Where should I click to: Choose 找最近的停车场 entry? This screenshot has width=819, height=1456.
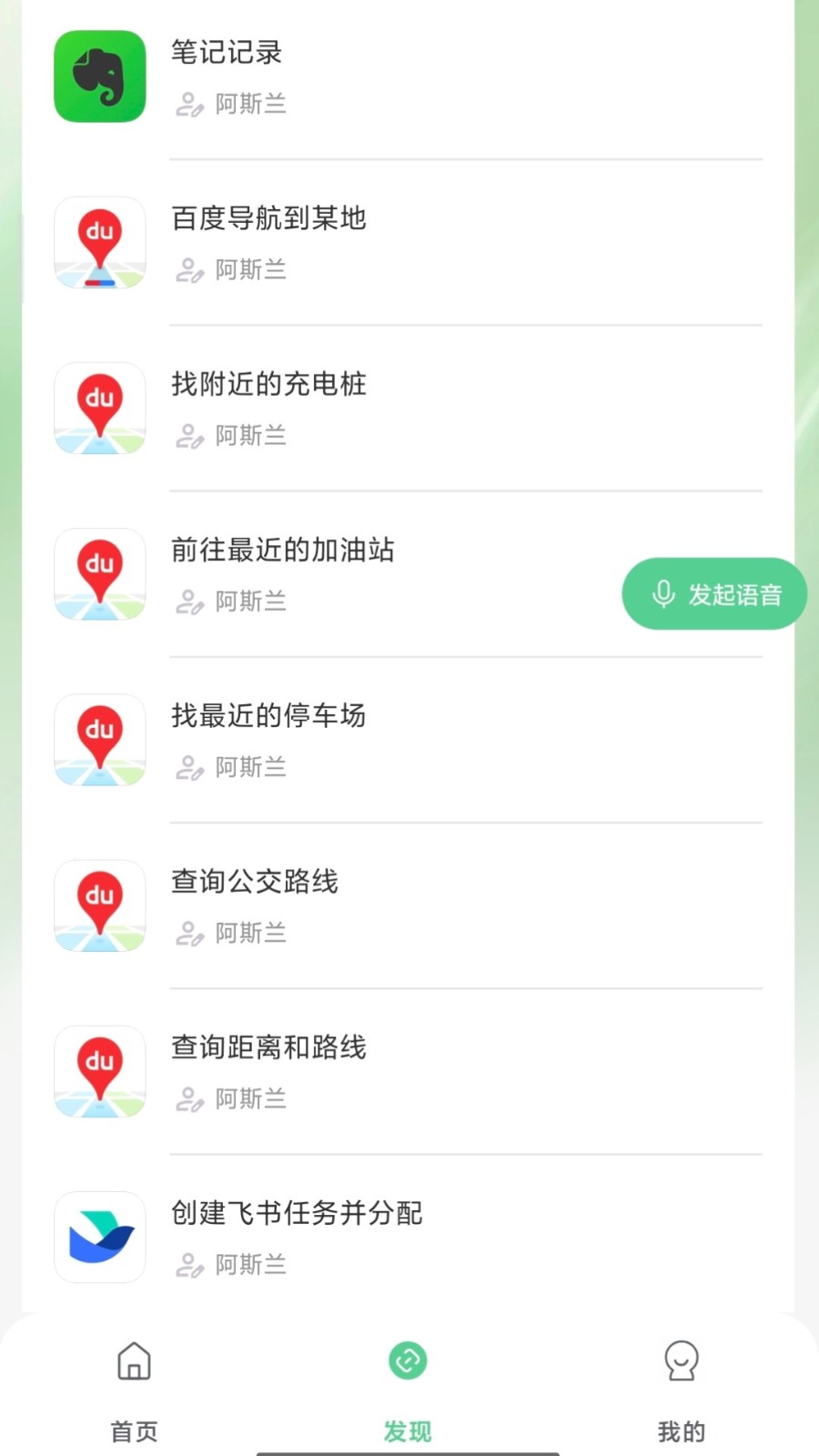coord(268,715)
